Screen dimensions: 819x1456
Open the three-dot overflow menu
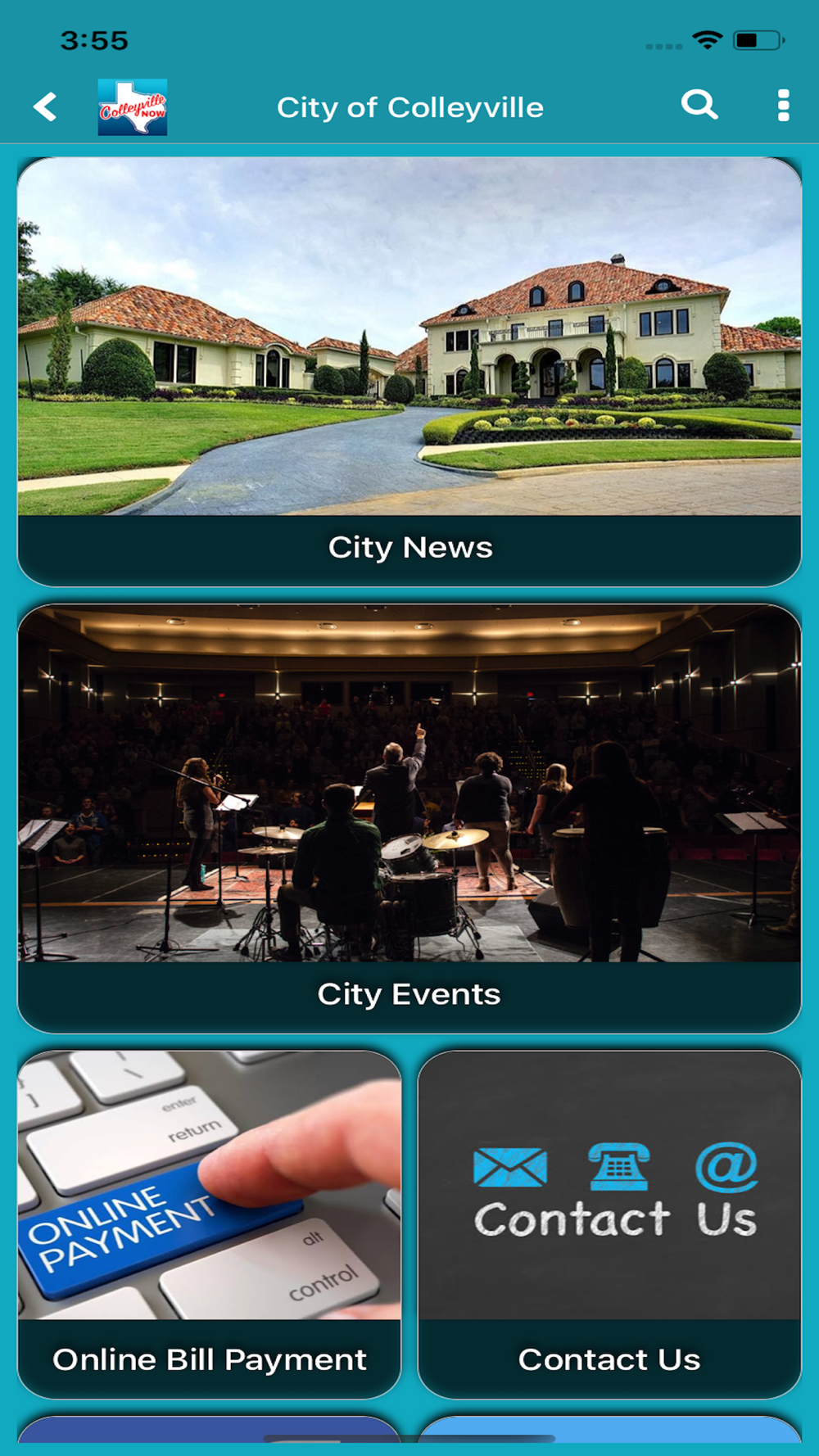[783, 106]
